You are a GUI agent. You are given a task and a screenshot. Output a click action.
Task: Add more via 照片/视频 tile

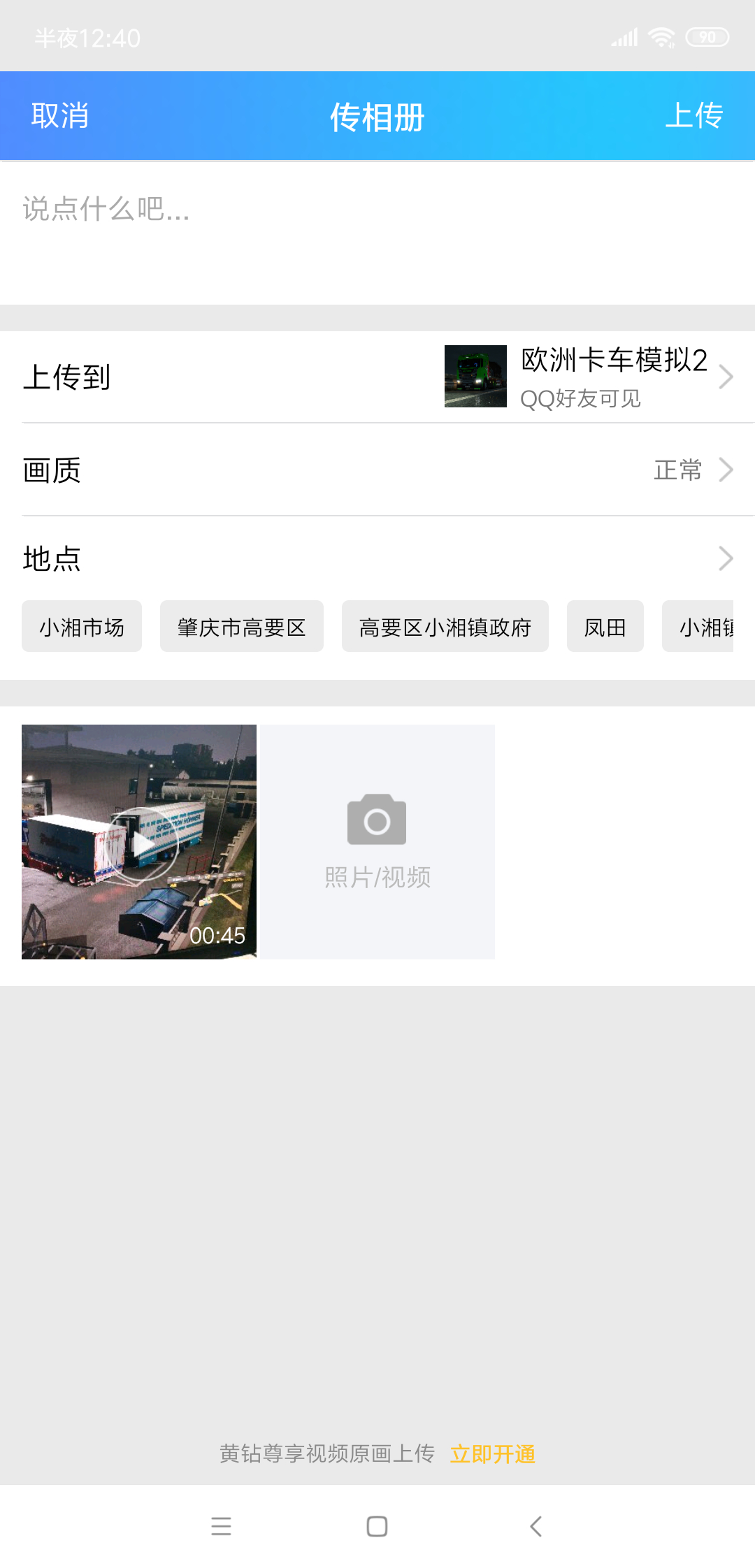(377, 842)
